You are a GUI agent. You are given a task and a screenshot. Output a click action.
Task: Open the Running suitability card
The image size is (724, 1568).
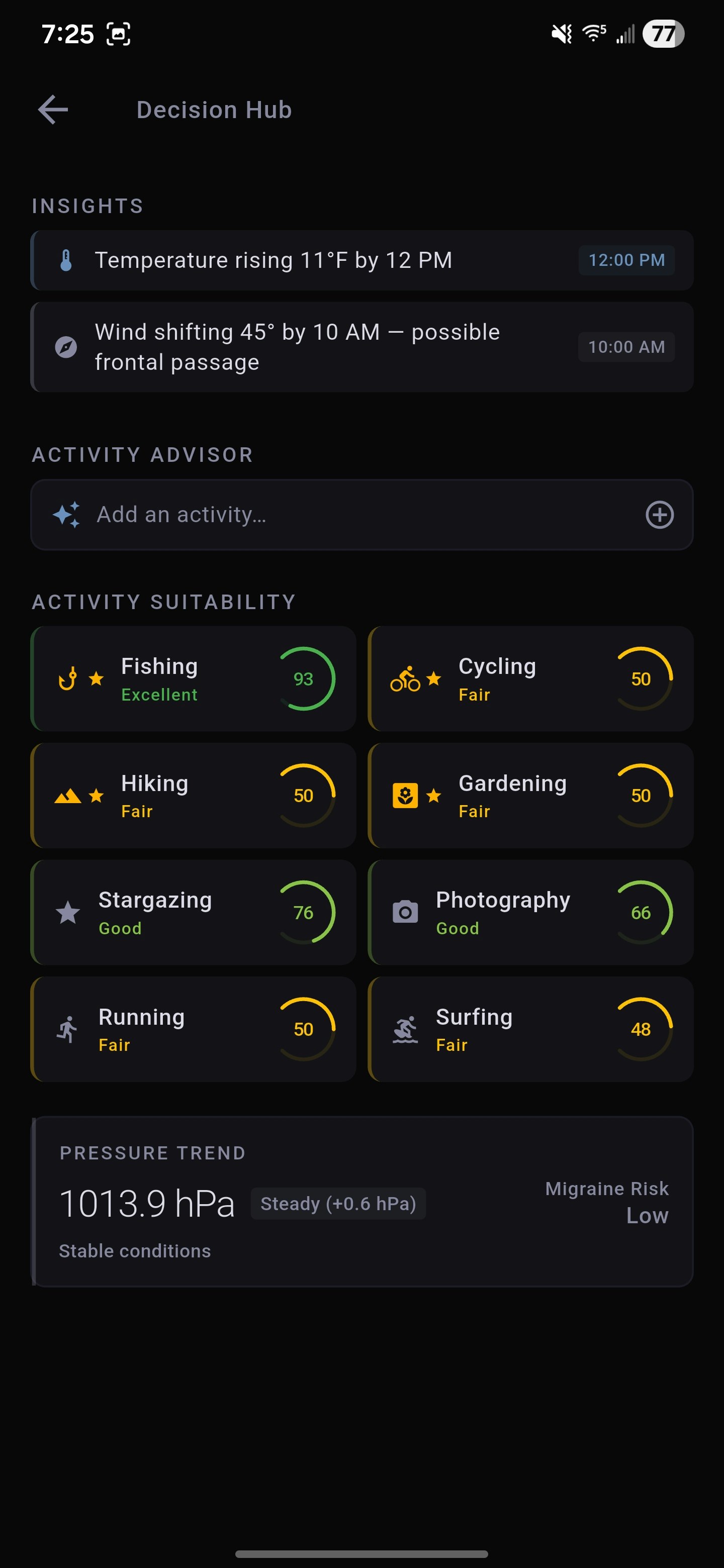pyautogui.click(x=194, y=1029)
